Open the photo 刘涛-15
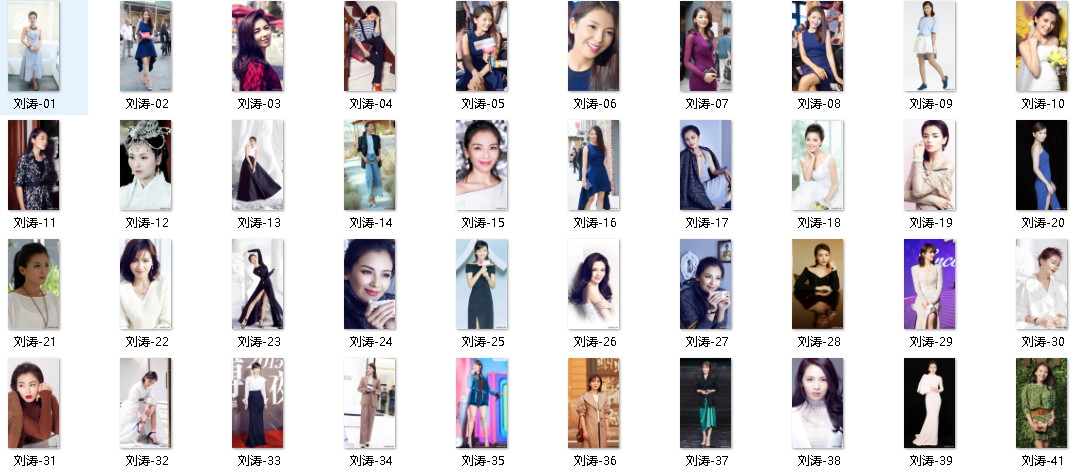Image resolution: width=1090 pixels, height=472 pixels. click(x=482, y=165)
